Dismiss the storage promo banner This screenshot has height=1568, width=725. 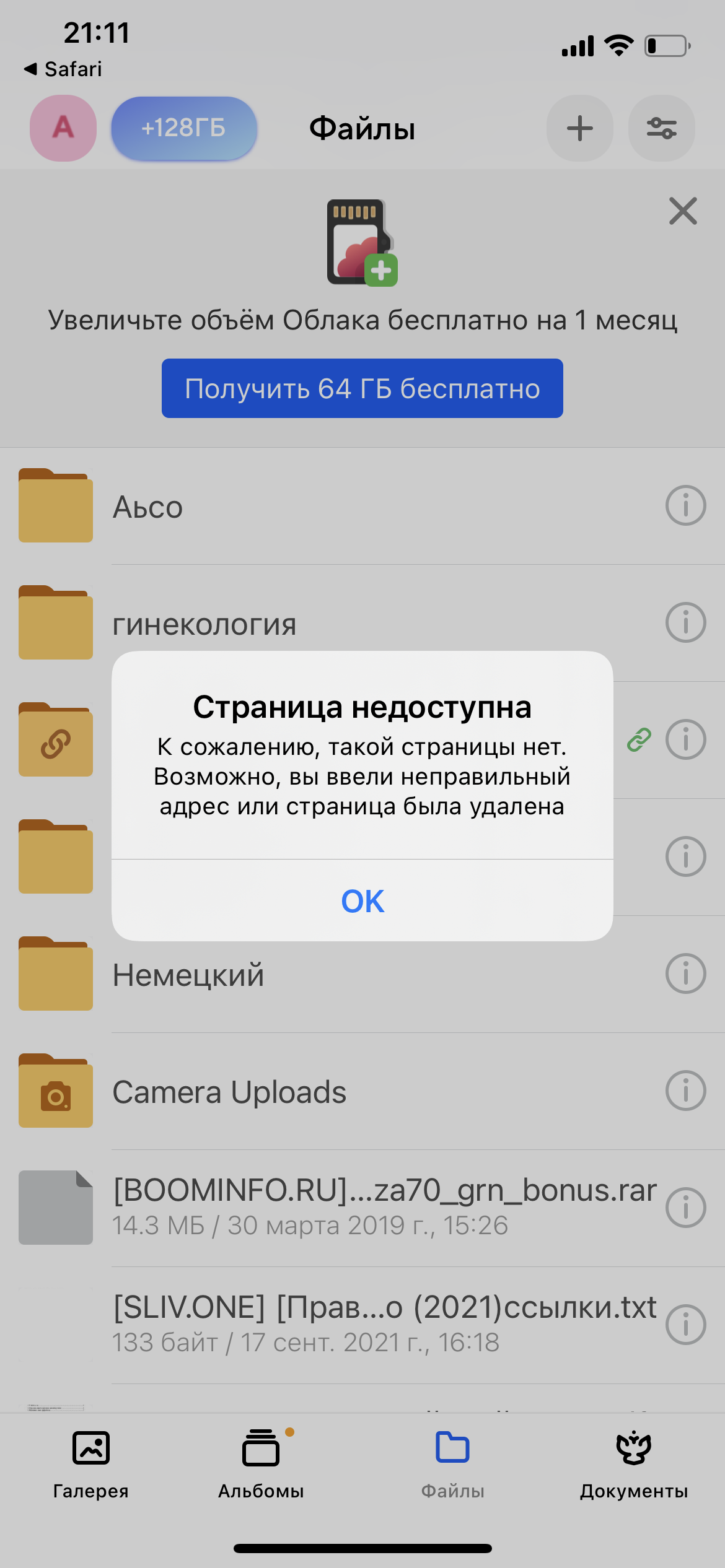(683, 211)
